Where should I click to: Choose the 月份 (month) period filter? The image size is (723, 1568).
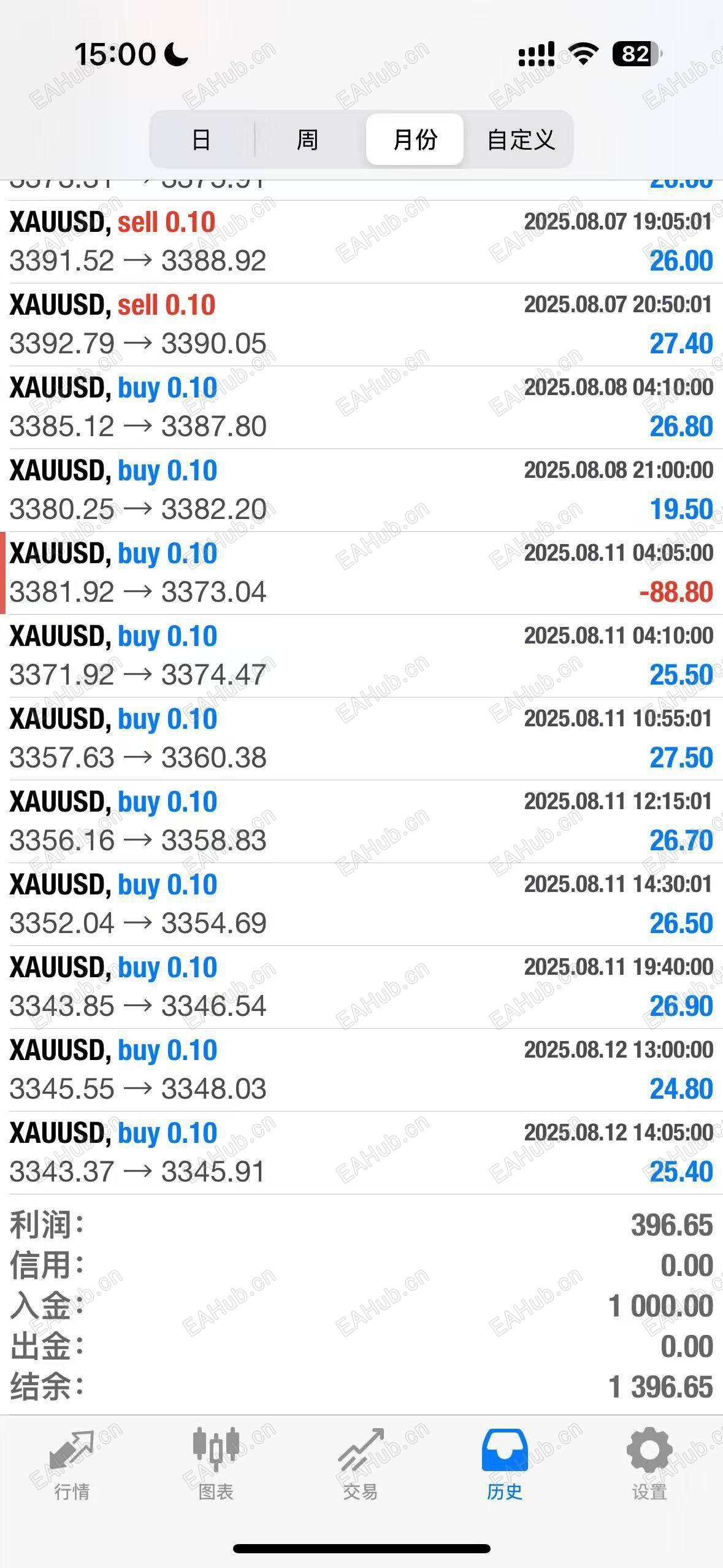tap(415, 140)
